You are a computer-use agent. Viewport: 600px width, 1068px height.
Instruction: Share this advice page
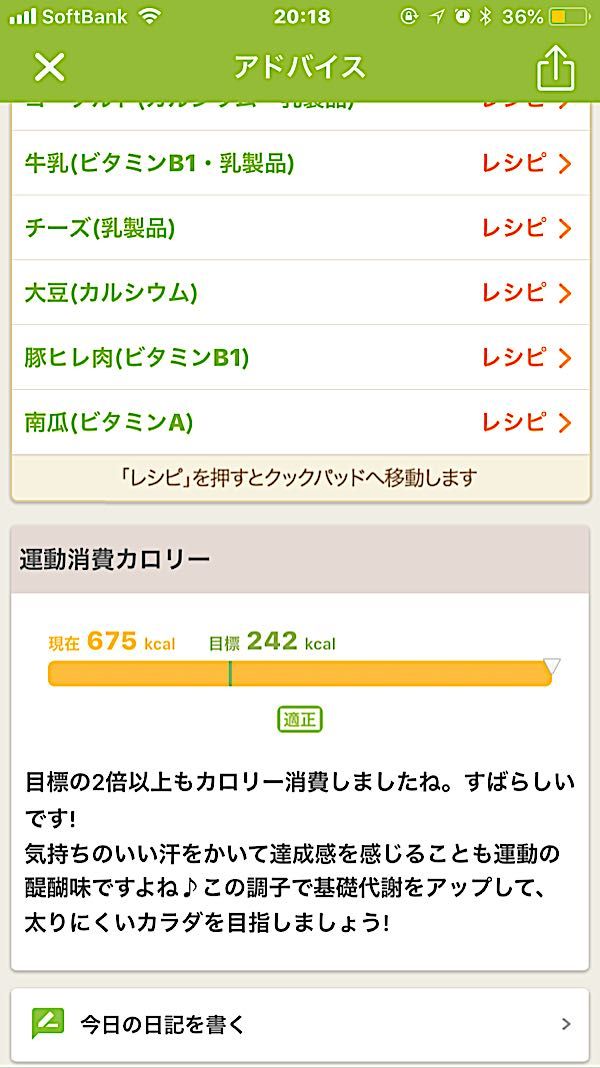pos(555,68)
